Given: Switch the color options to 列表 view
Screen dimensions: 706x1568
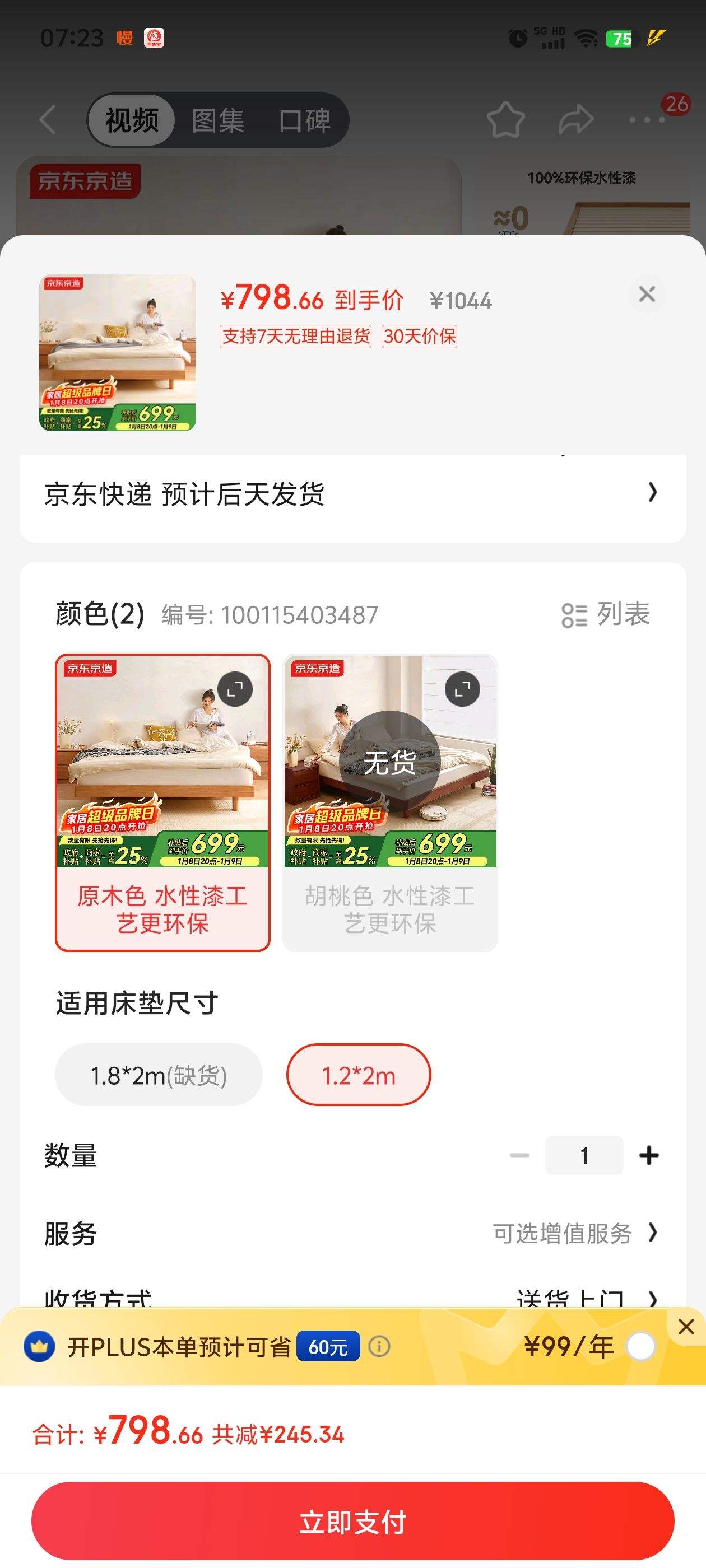Looking at the screenshot, I should pos(606,614).
